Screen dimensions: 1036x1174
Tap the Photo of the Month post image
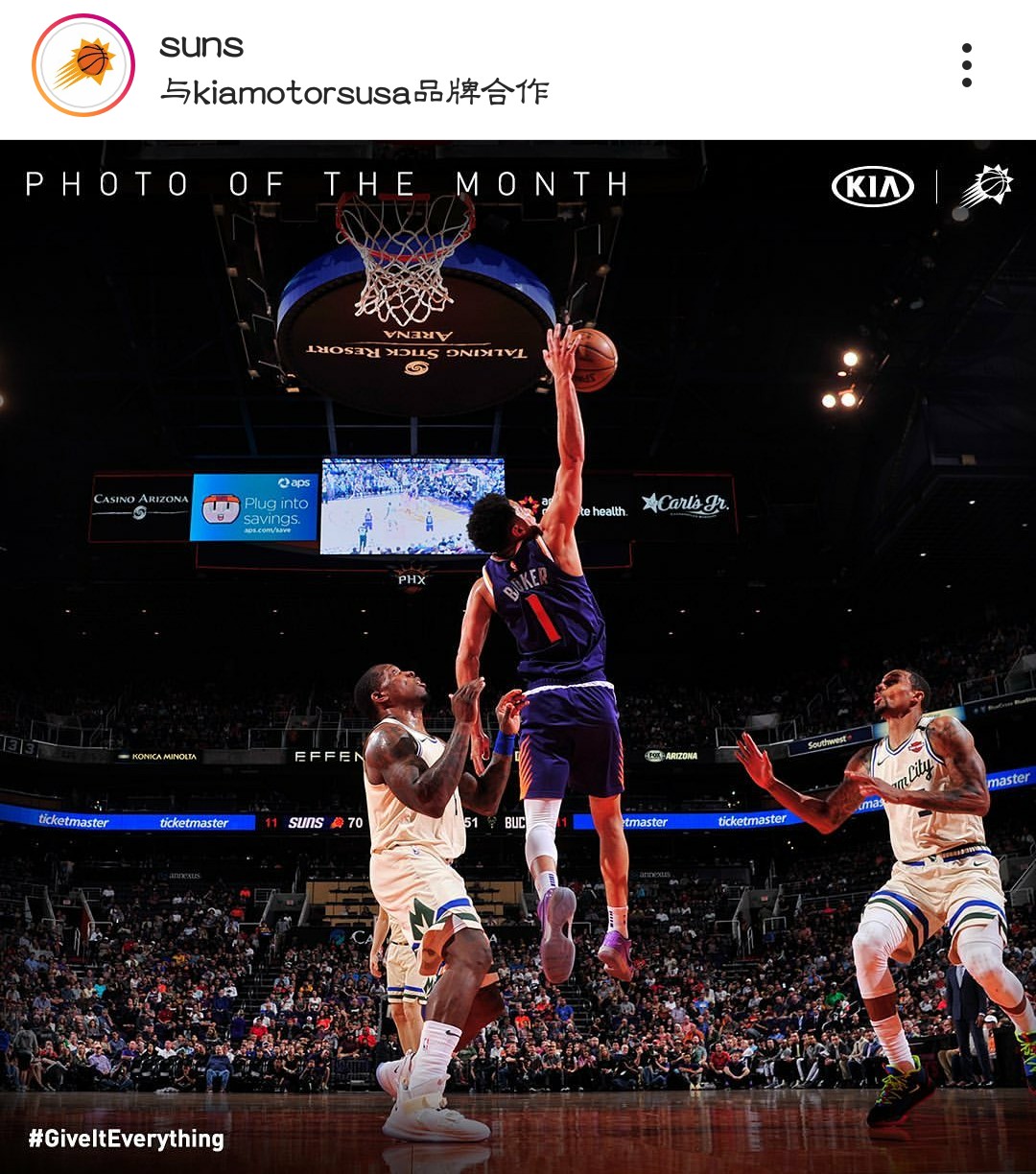518,656
